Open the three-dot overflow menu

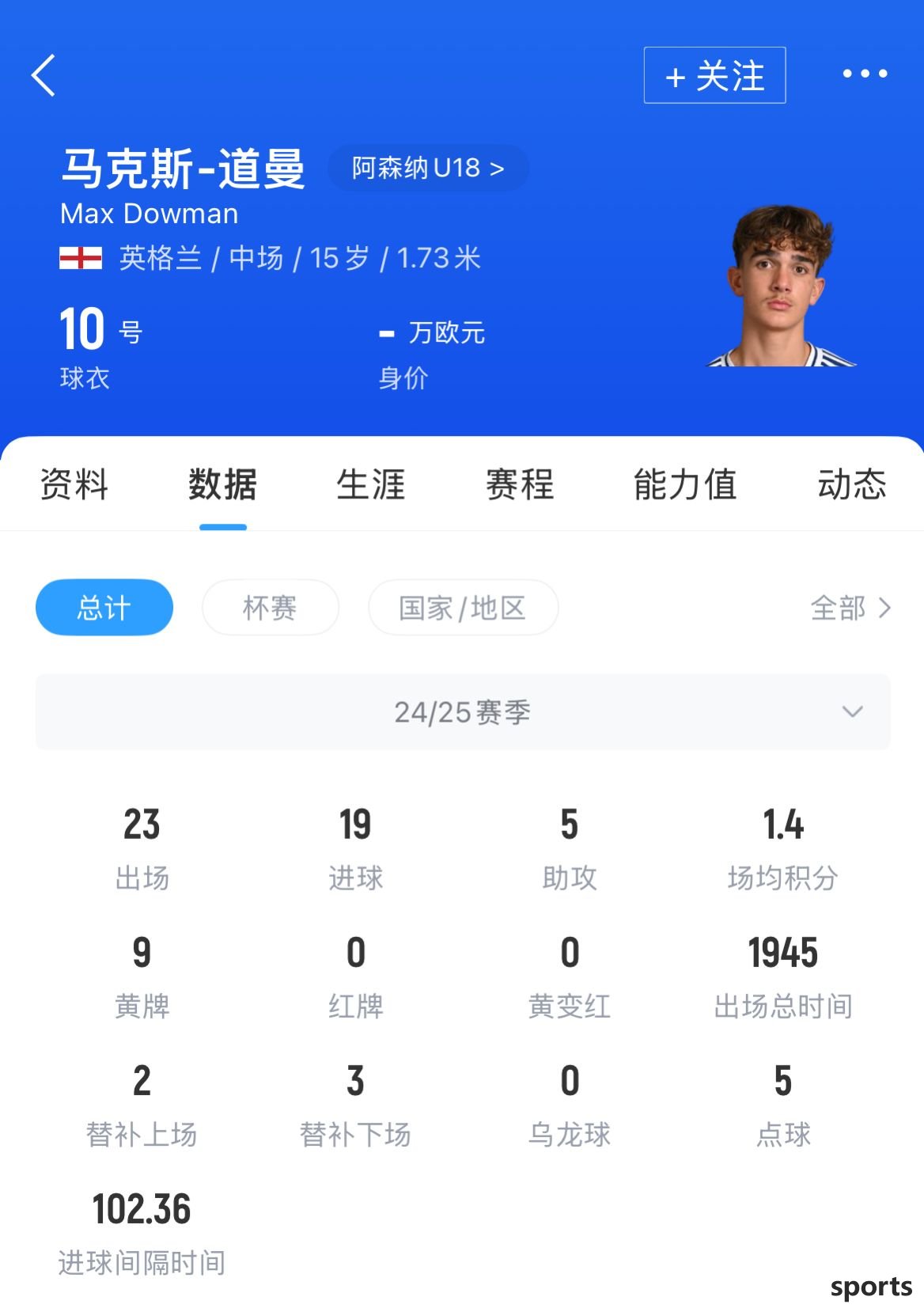[865, 74]
